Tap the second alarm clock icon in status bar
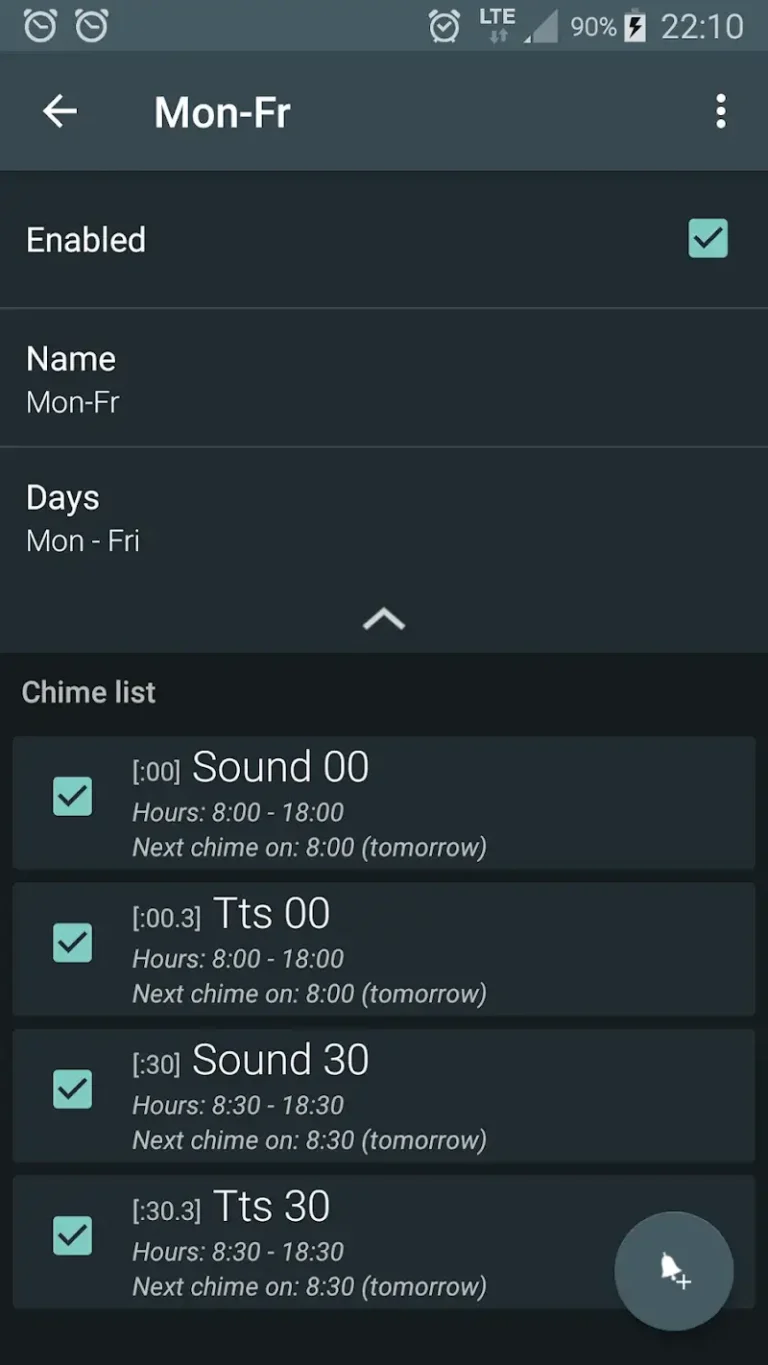This screenshot has width=768, height=1365. coord(92,26)
